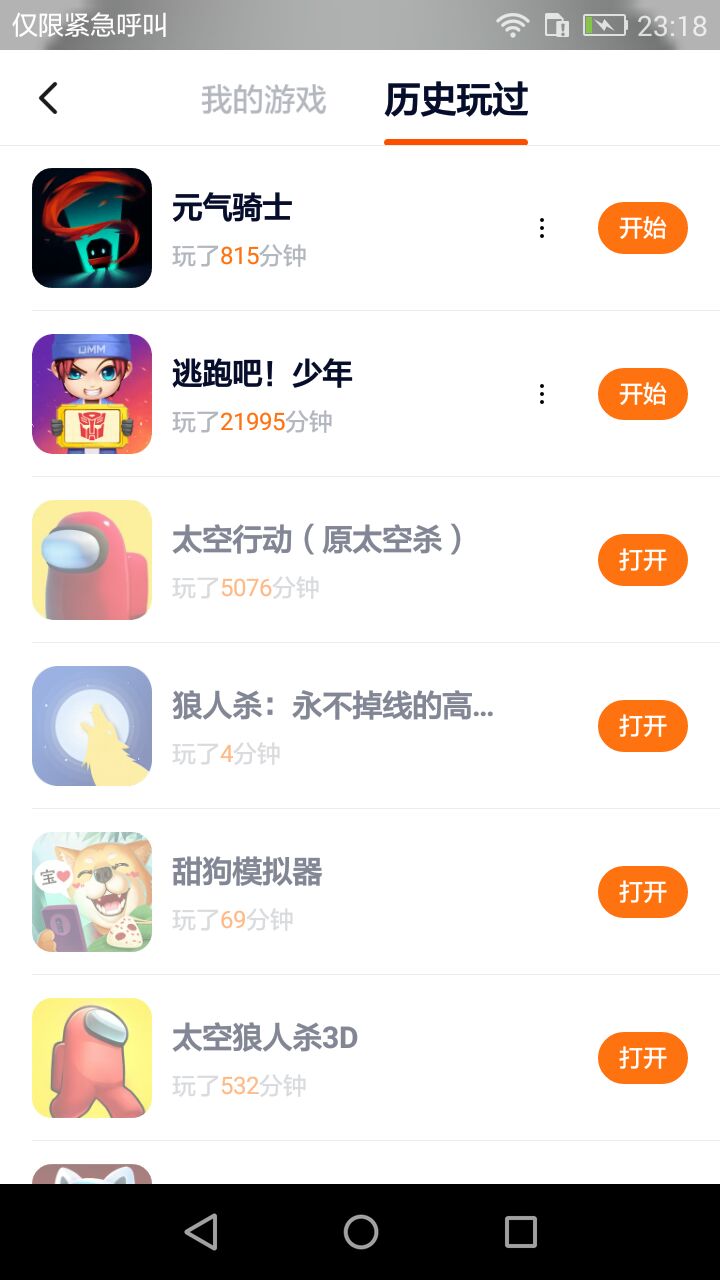Screen dimensions: 720x1280
Task: Select the 历史玩过 tab
Action: 456,99
